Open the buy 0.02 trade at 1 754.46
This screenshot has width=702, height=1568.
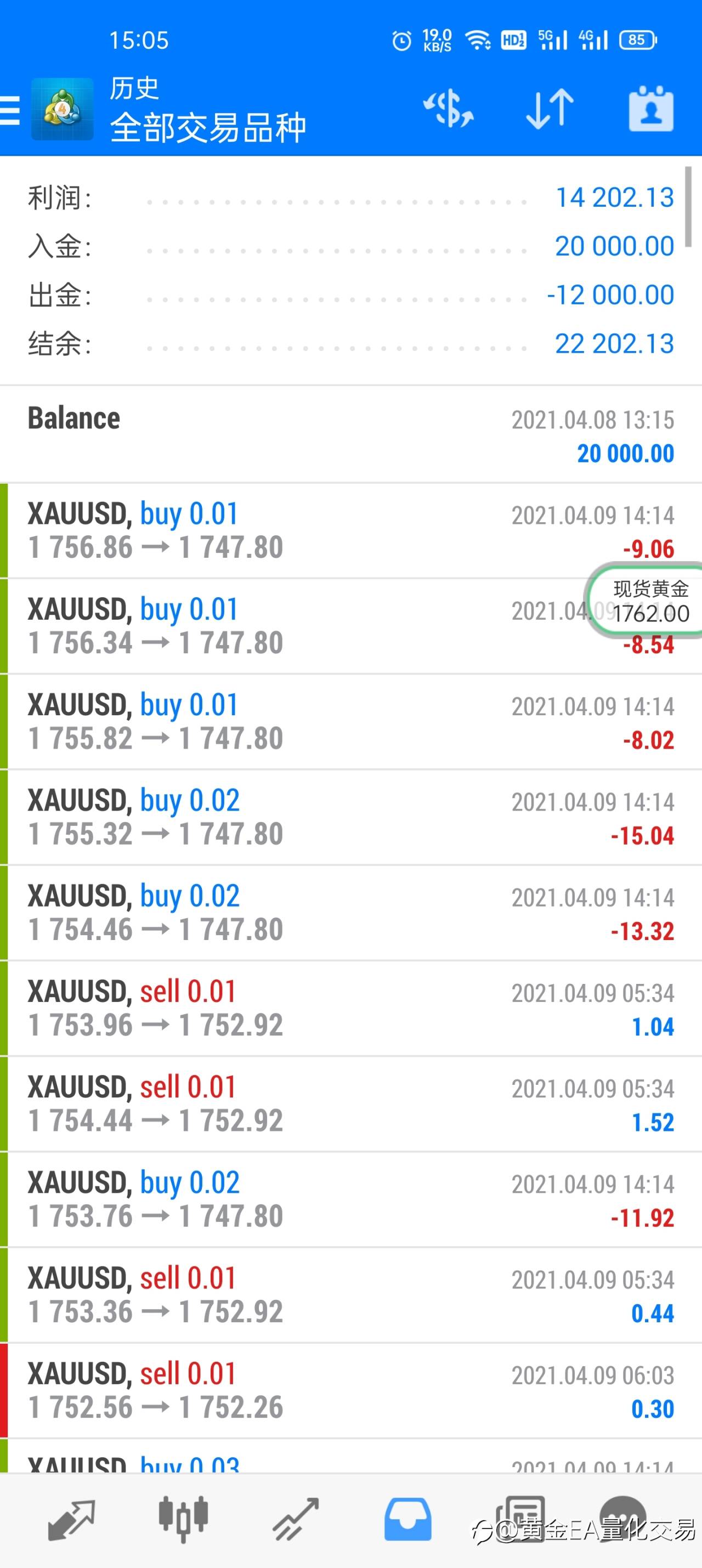[350, 913]
